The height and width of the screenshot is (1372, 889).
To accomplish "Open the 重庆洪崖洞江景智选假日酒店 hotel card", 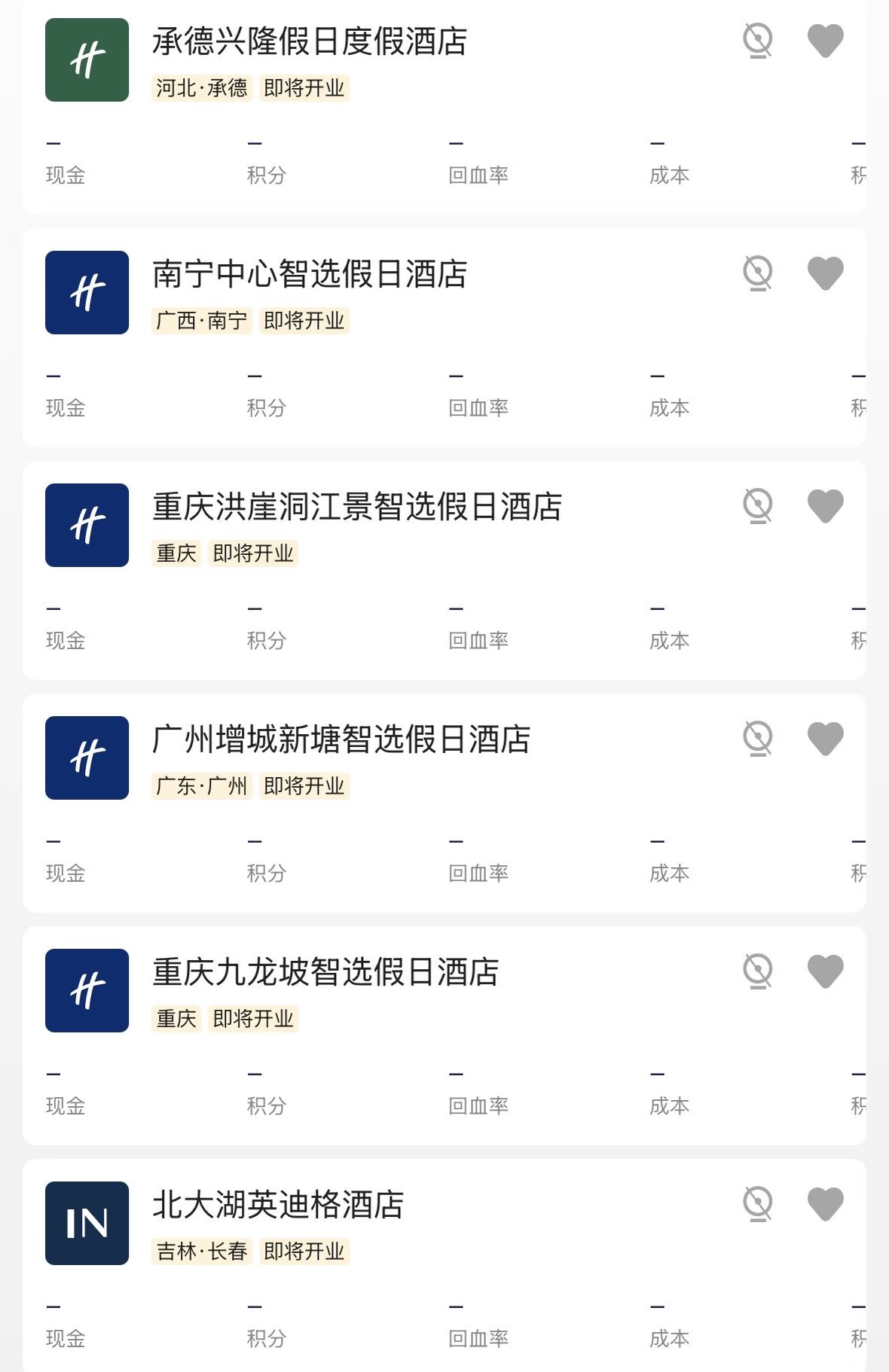I will pyautogui.click(x=356, y=507).
